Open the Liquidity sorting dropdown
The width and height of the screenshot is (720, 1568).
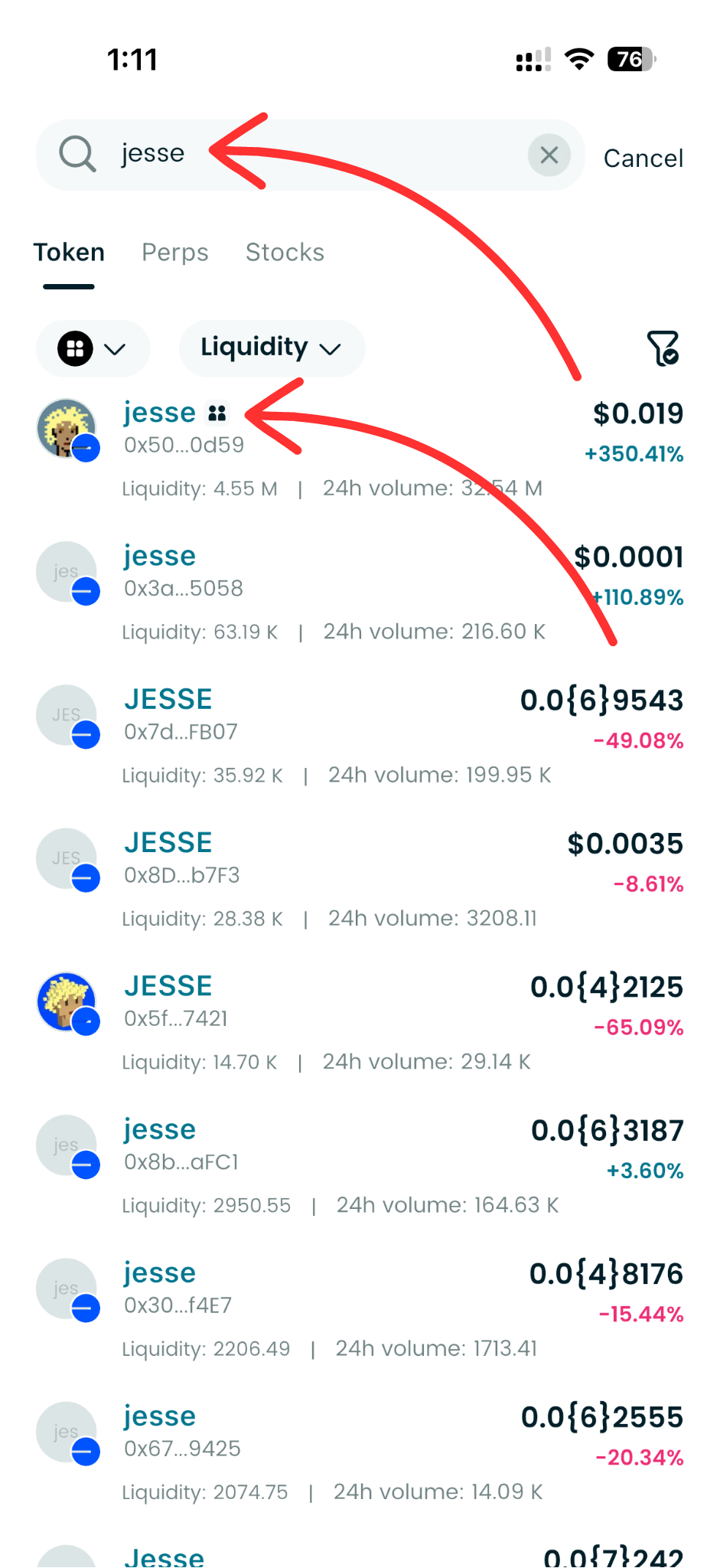click(x=272, y=348)
